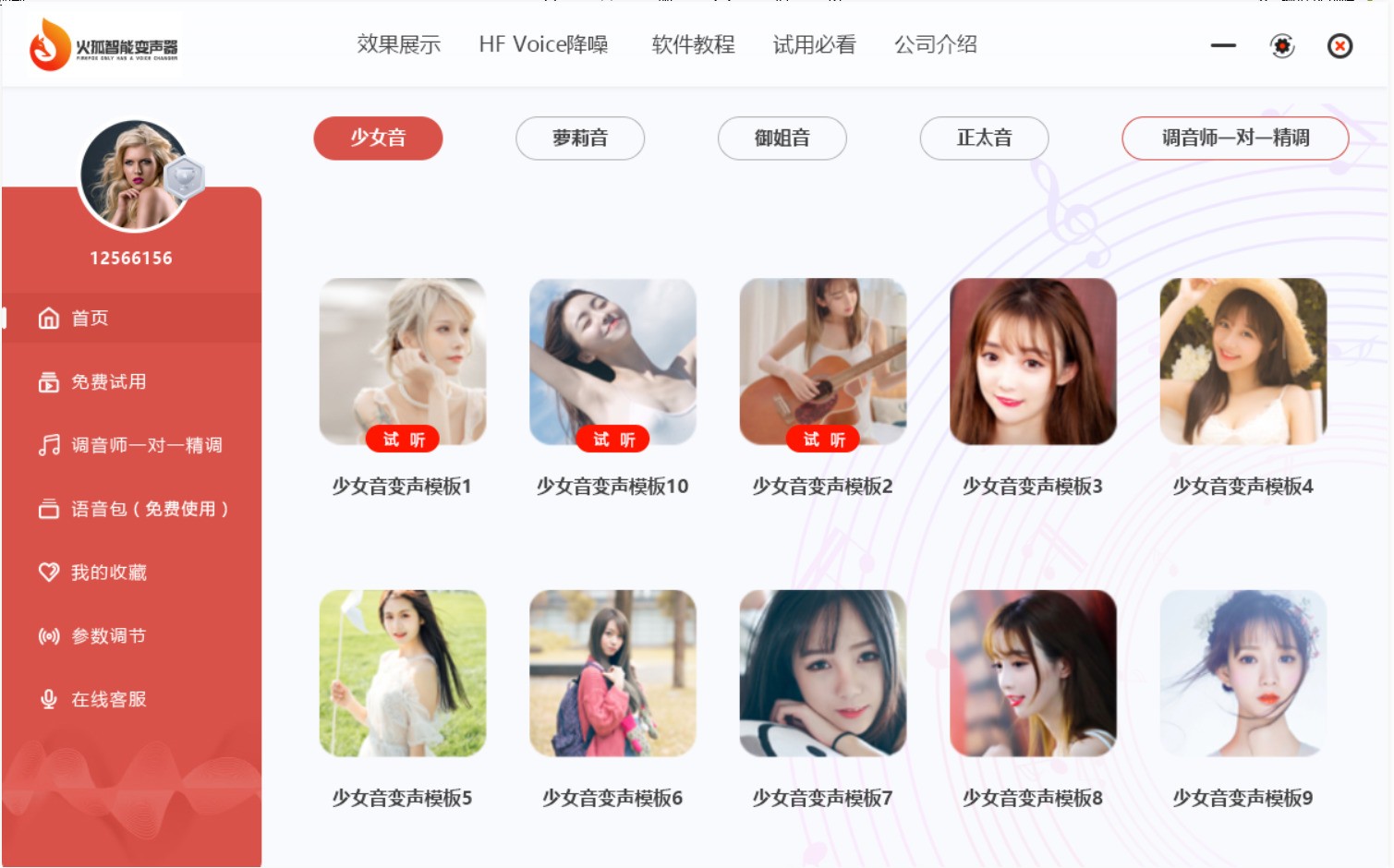Pick the 少女音变声模板7 card
The image size is (1394, 868).
[822, 674]
